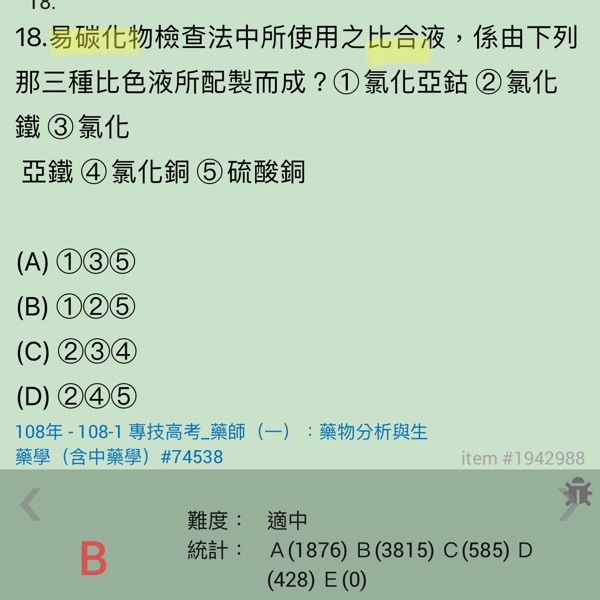
Task: Pick answer option (C) ②③④
Action: tap(76, 352)
